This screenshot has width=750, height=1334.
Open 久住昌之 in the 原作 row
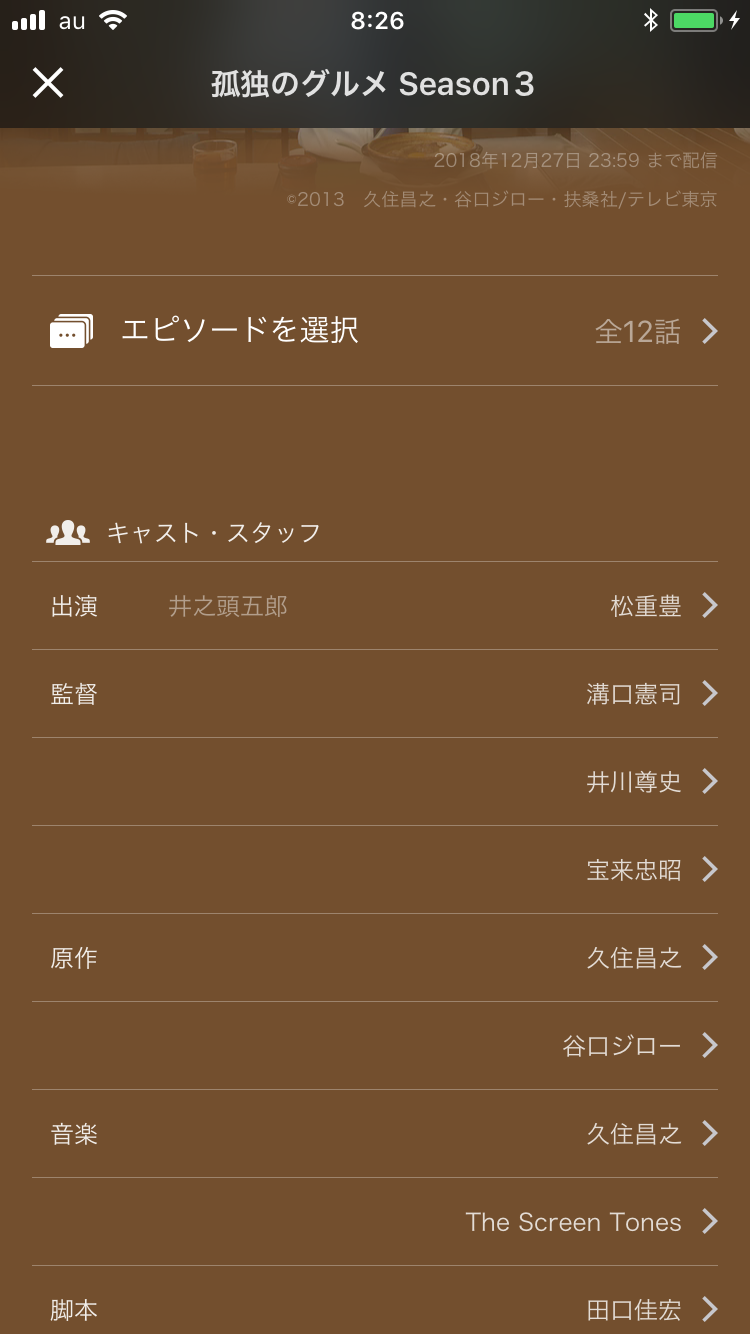[x=375, y=958]
